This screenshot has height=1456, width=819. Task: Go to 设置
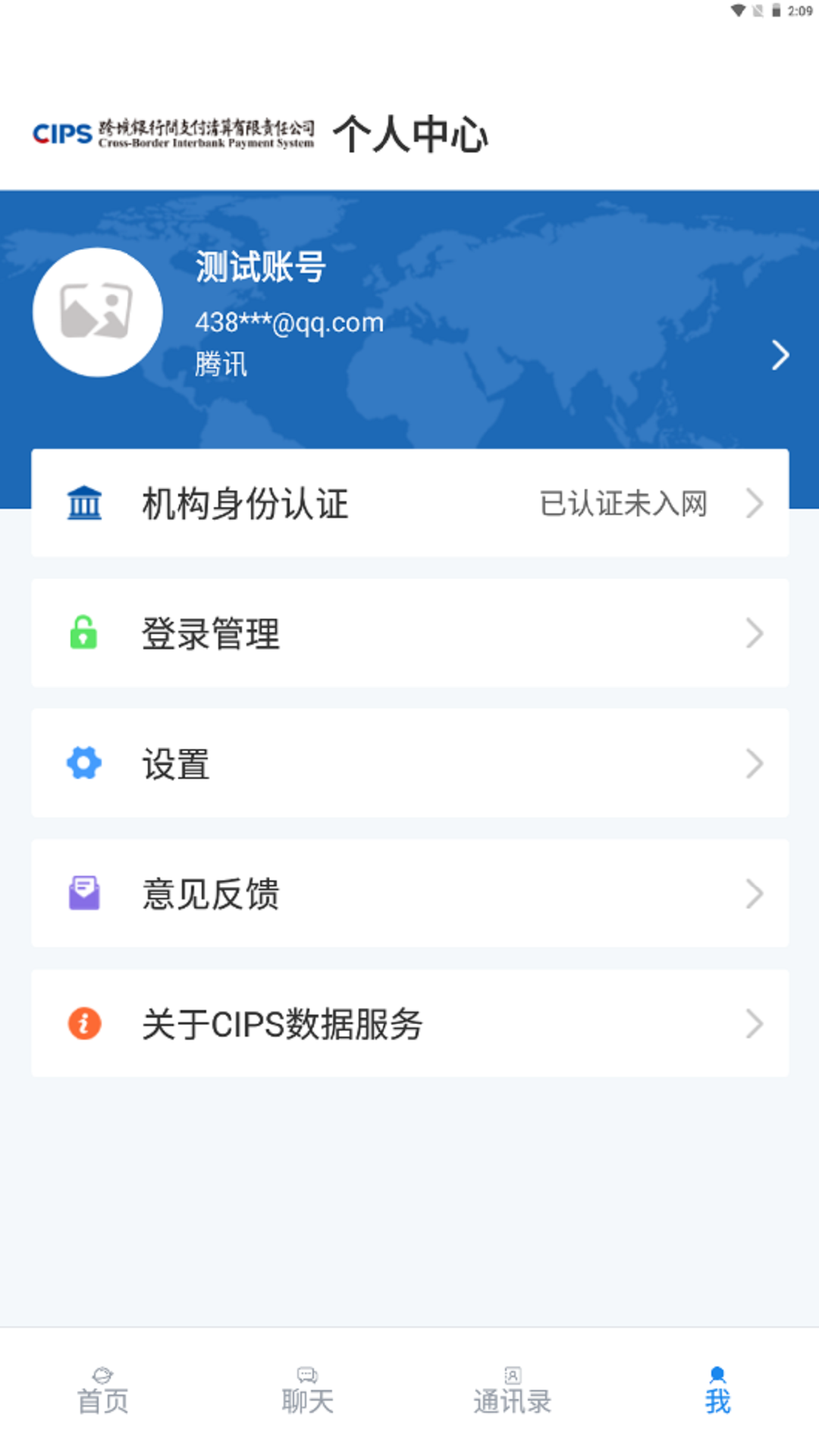tap(409, 764)
